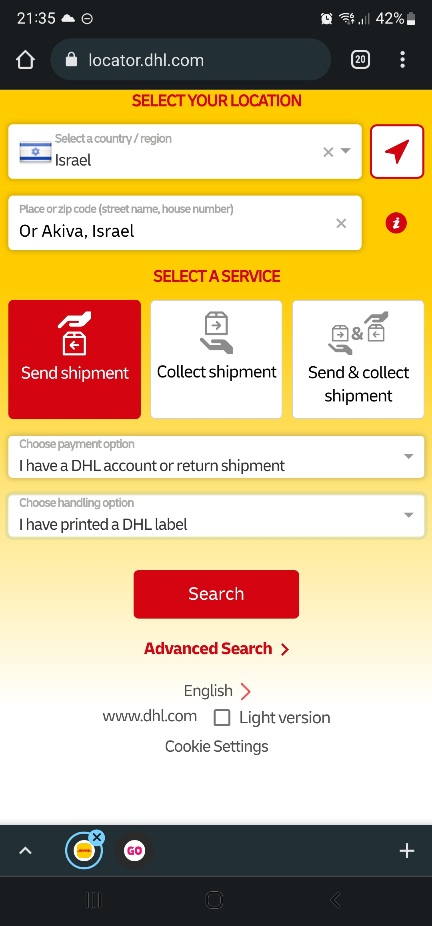This screenshot has height=926, width=432.
Task: Open the browser overflow menu
Action: point(402,60)
